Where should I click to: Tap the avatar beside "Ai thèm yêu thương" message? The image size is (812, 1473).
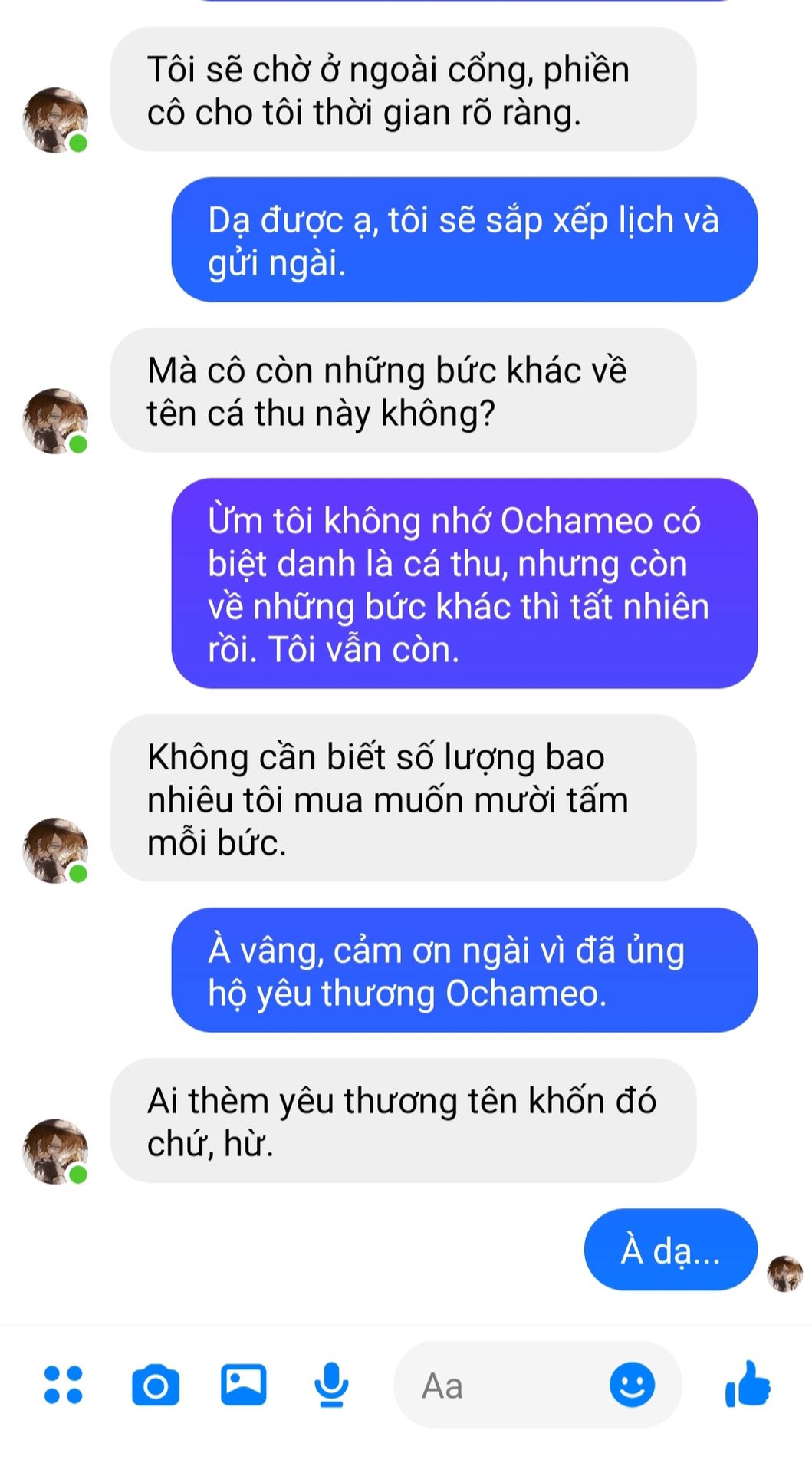tap(55, 1151)
